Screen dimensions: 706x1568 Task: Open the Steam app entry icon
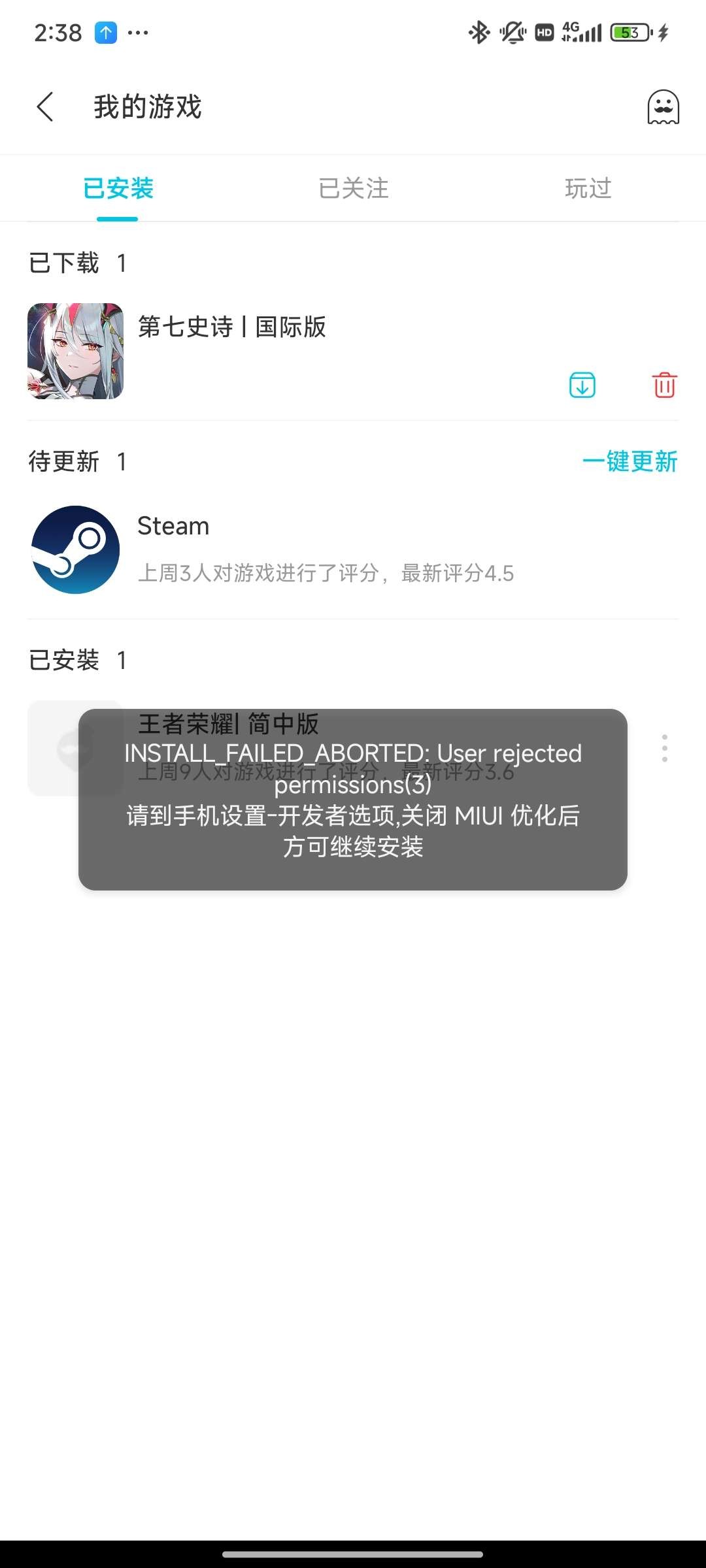(75, 549)
